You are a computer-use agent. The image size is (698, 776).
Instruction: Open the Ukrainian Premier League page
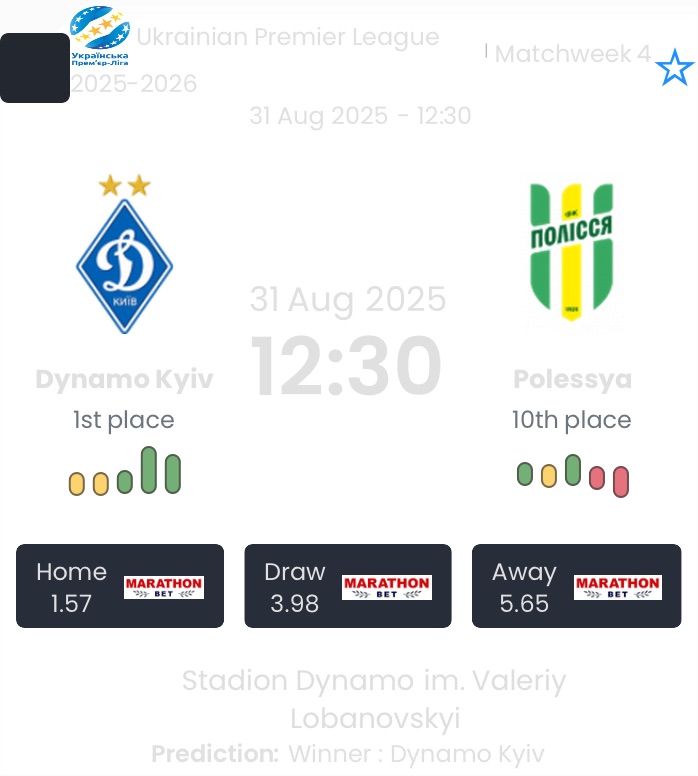[x=287, y=38]
